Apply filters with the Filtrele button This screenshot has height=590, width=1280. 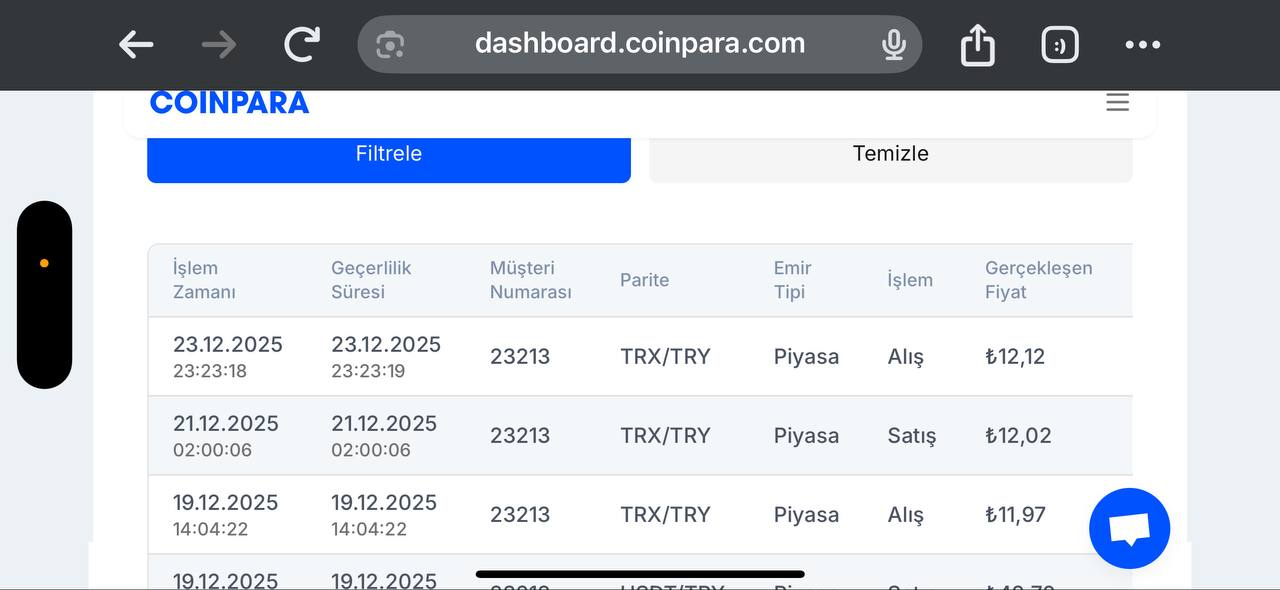389,156
